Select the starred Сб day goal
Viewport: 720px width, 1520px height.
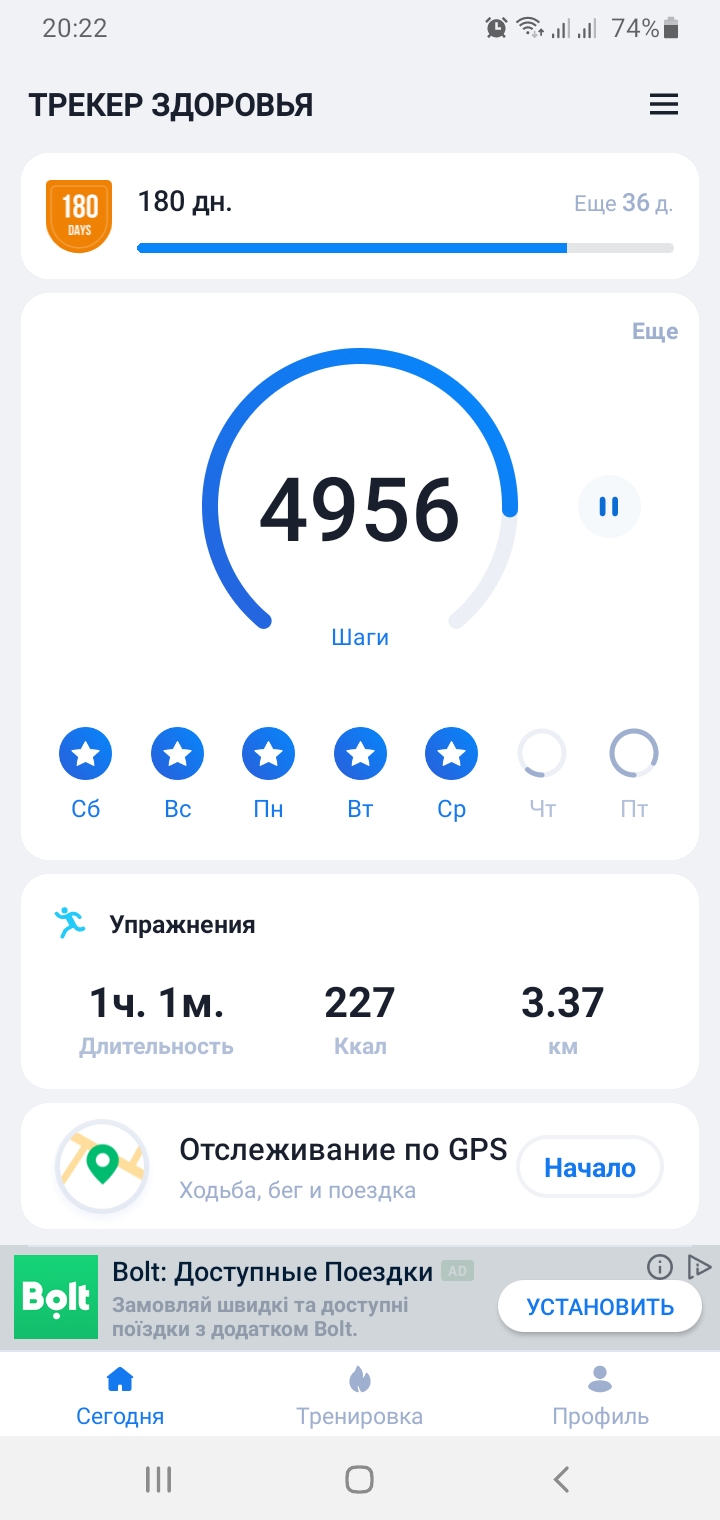pyautogui.click(x=85, y=753)
